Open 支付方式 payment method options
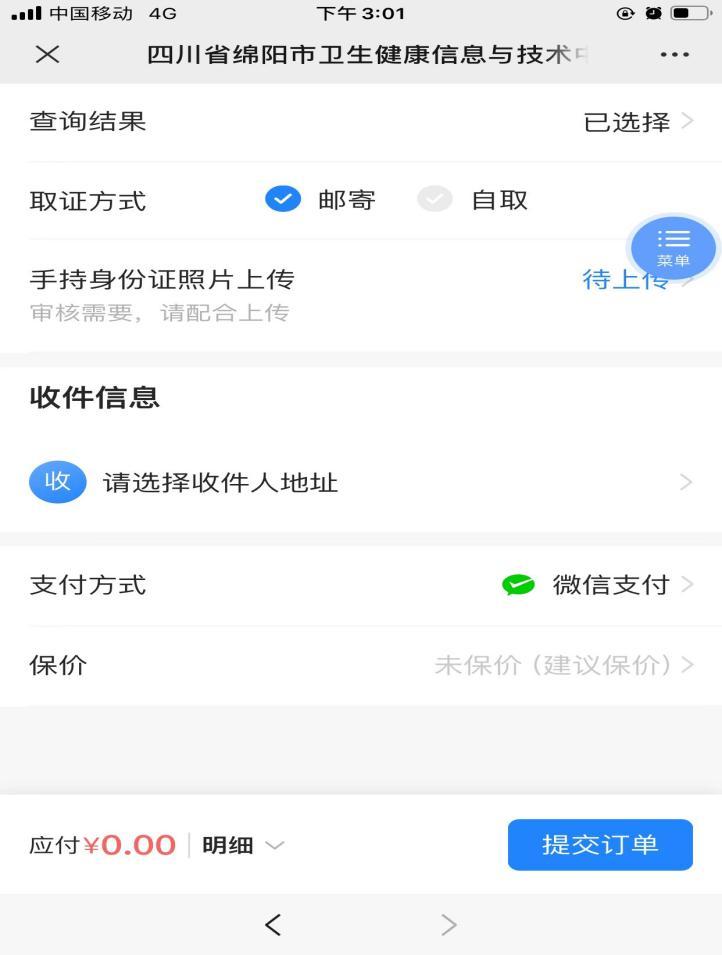Screen dimensions: 722x955 pyautogui.click(x=360, y=585)
